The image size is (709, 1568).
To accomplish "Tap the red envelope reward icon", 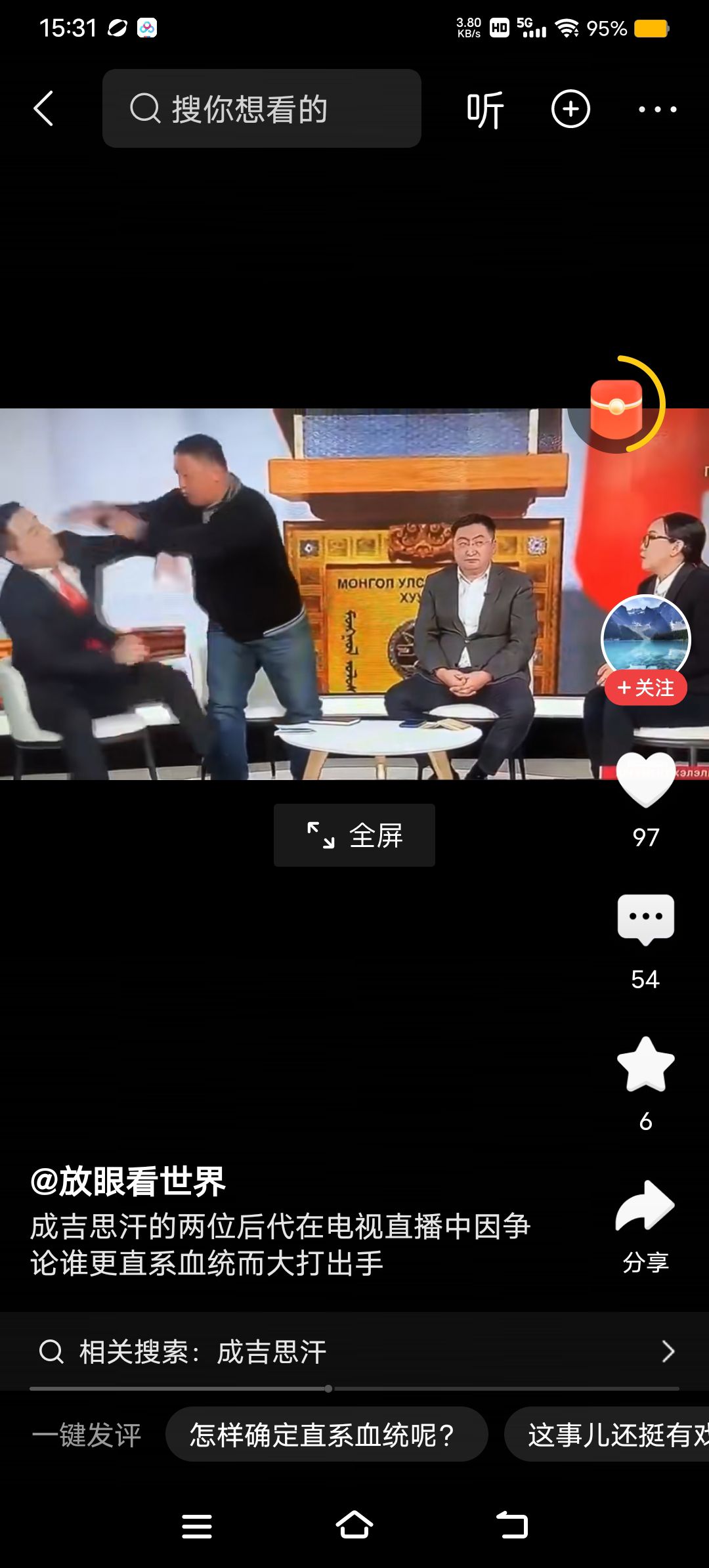I will coord(616,407).
